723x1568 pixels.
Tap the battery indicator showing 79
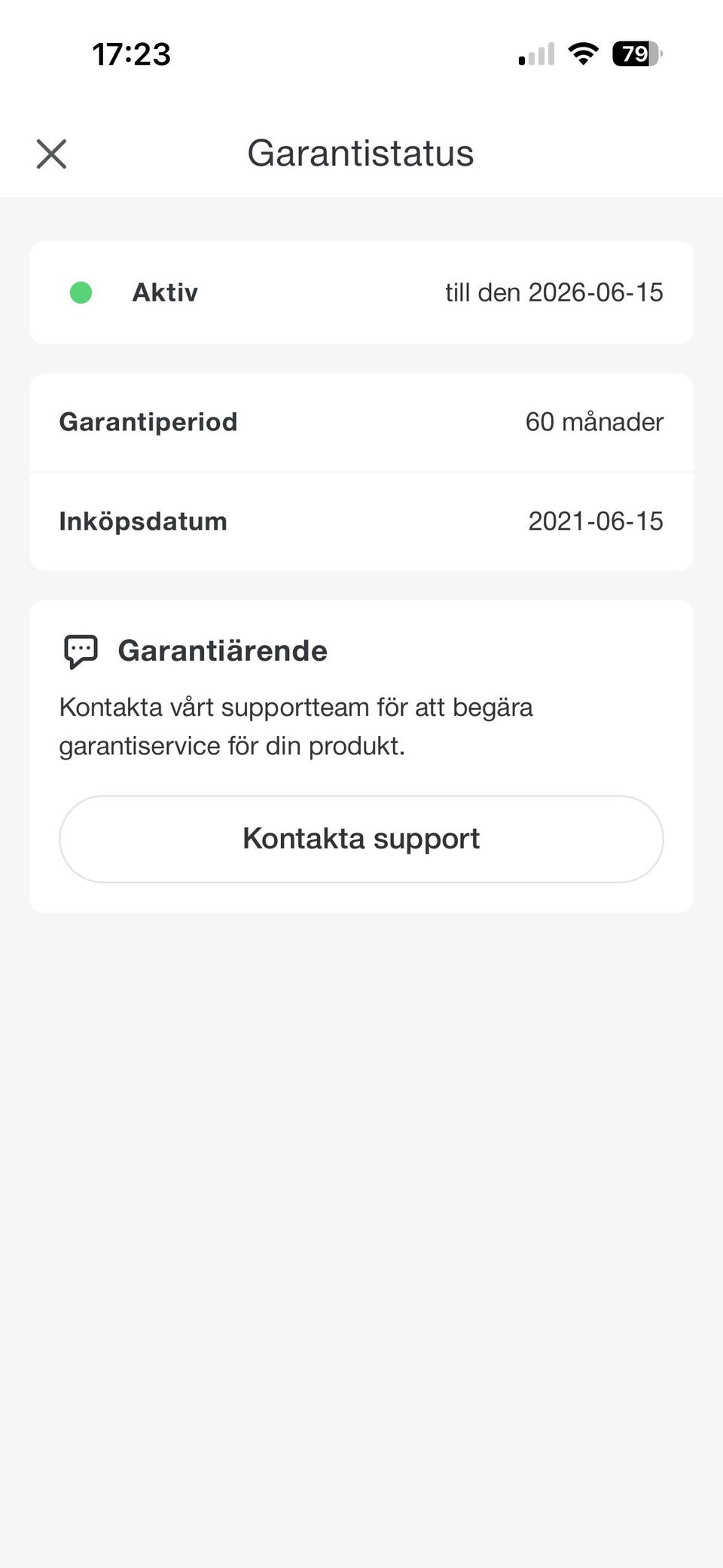(x=635, y=53)
